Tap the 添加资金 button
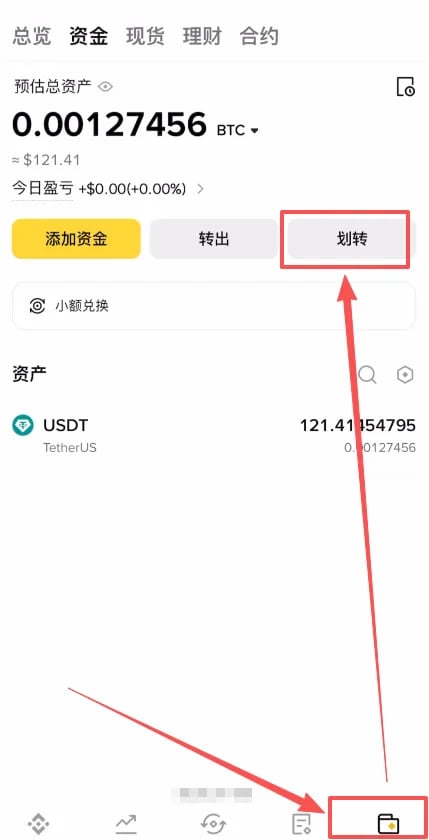Screen dimensions: 429x840 click(76, 239)
